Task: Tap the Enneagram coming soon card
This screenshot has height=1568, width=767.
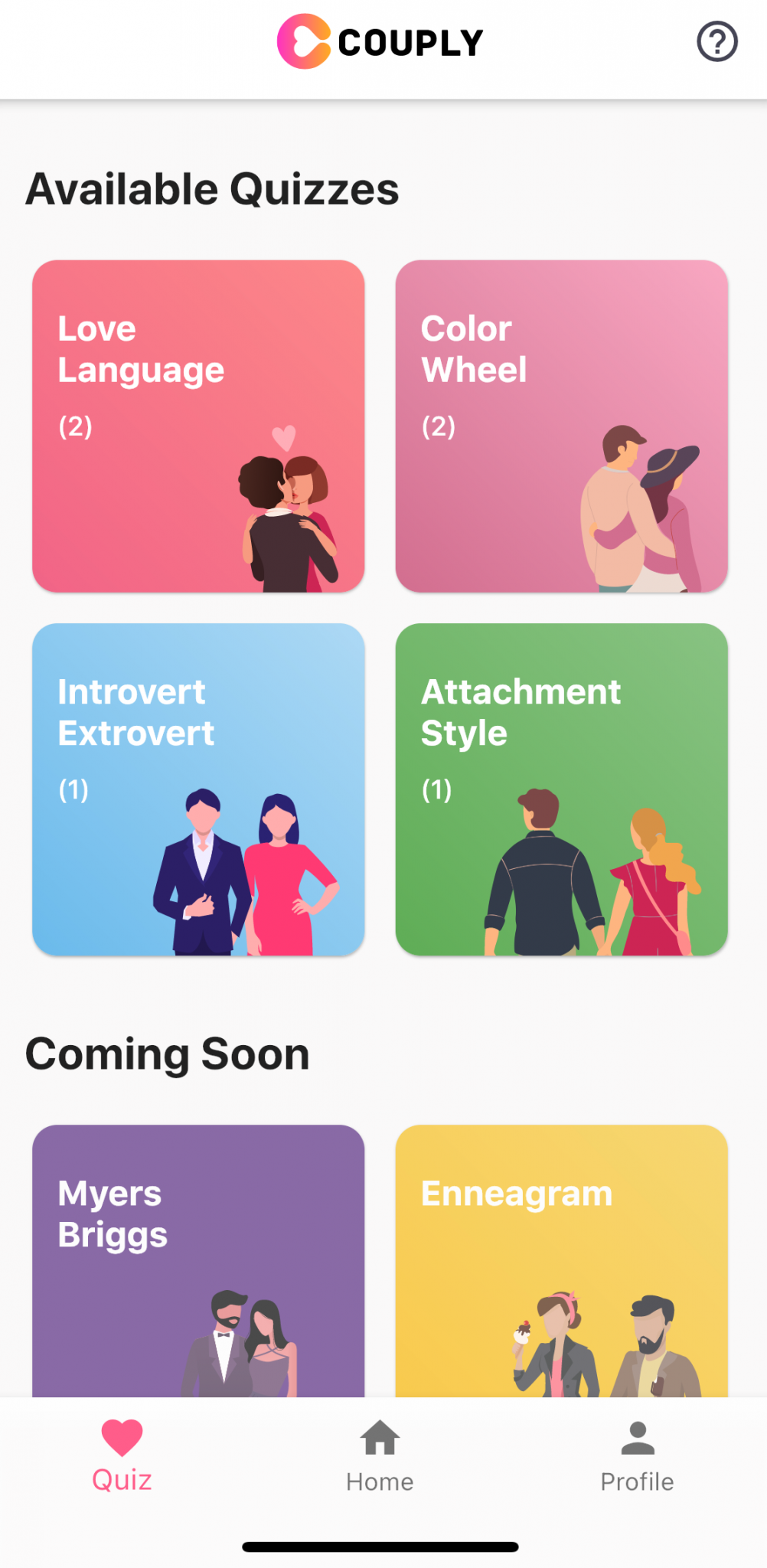Action: [561, 1259]
